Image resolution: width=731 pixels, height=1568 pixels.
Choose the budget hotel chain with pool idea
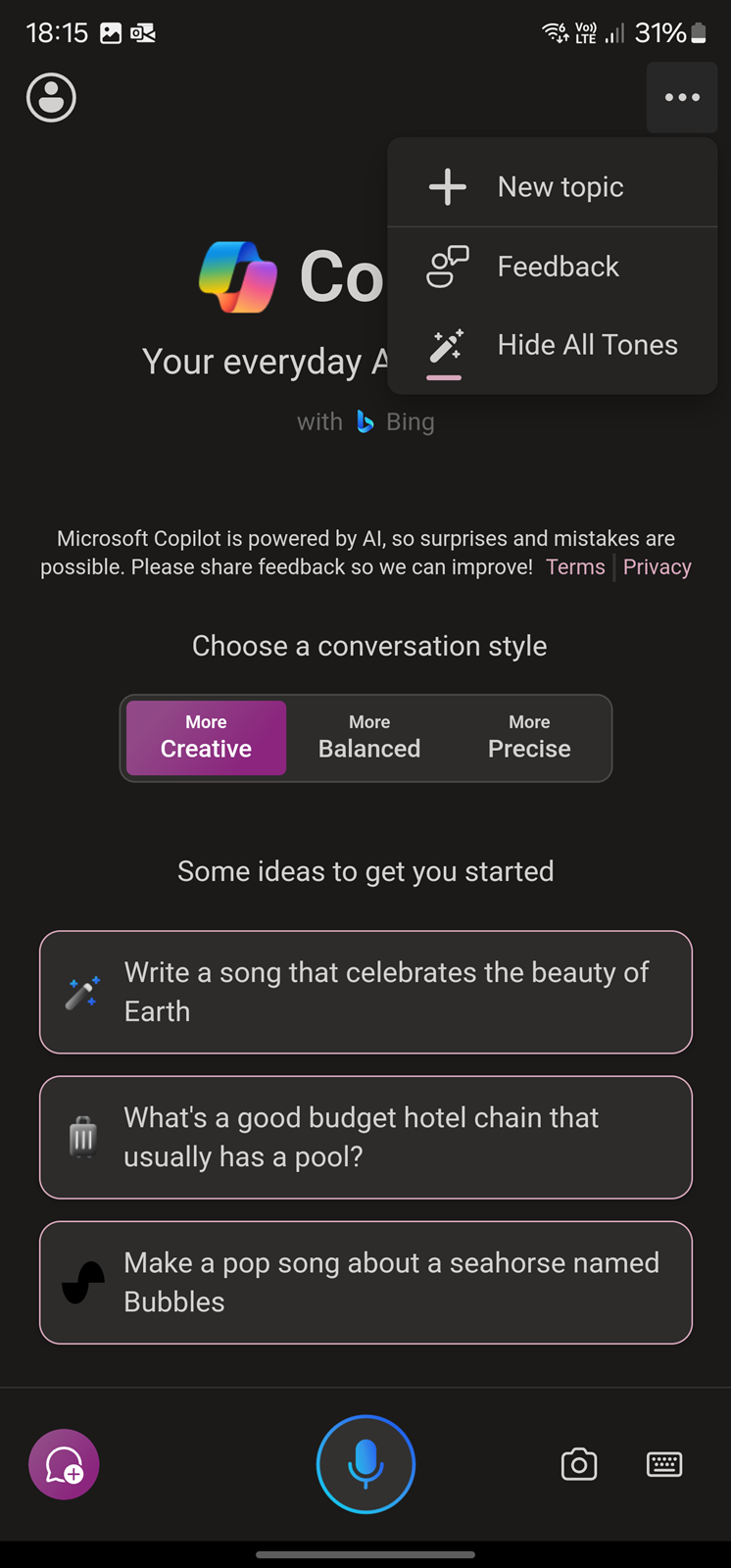point(365,1137)
